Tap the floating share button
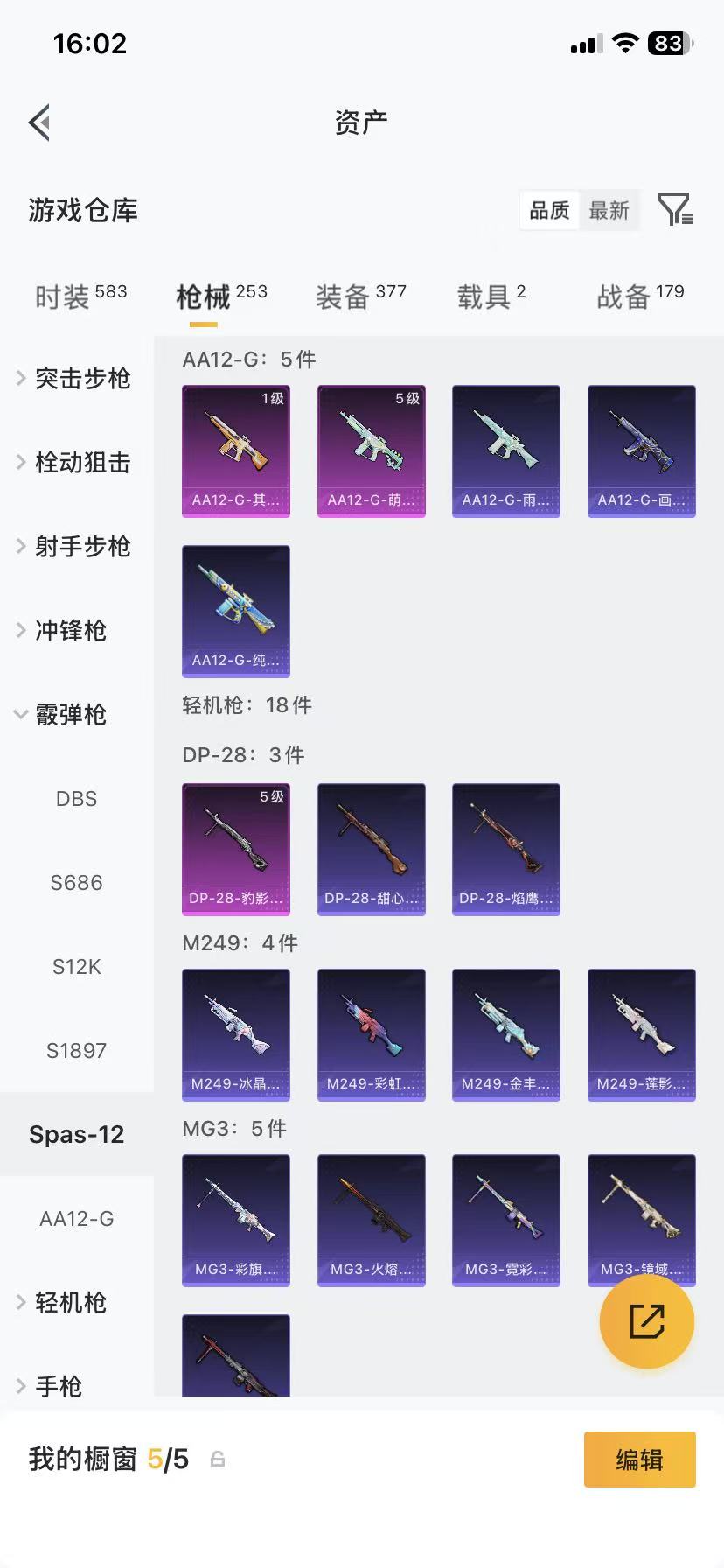The image size is (724, 1568). click(x=647, y=1321)
